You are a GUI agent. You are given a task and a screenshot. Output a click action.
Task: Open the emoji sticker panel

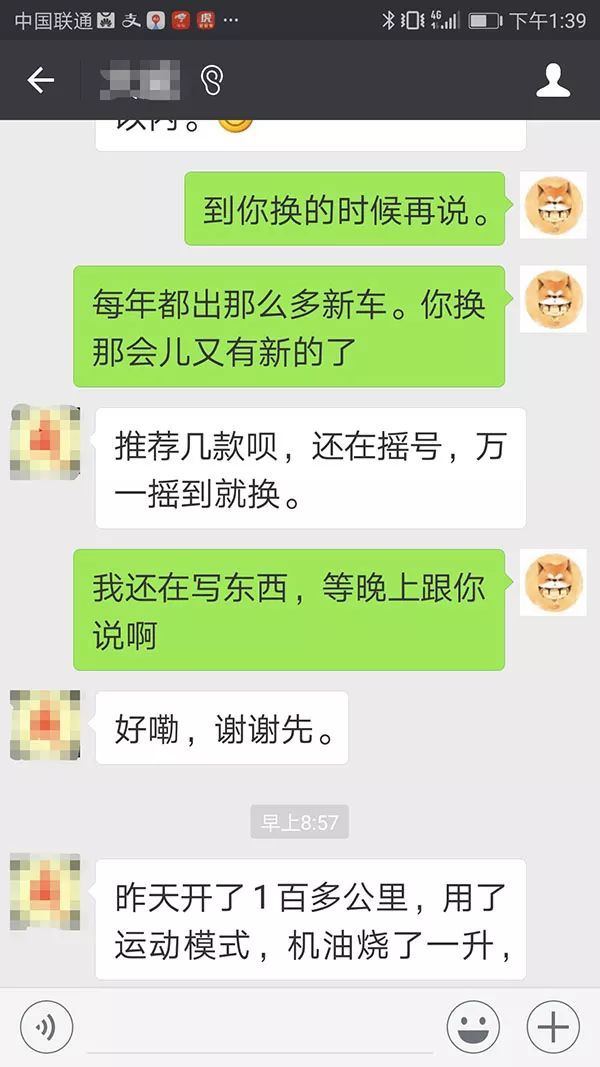click(473, 1026)
